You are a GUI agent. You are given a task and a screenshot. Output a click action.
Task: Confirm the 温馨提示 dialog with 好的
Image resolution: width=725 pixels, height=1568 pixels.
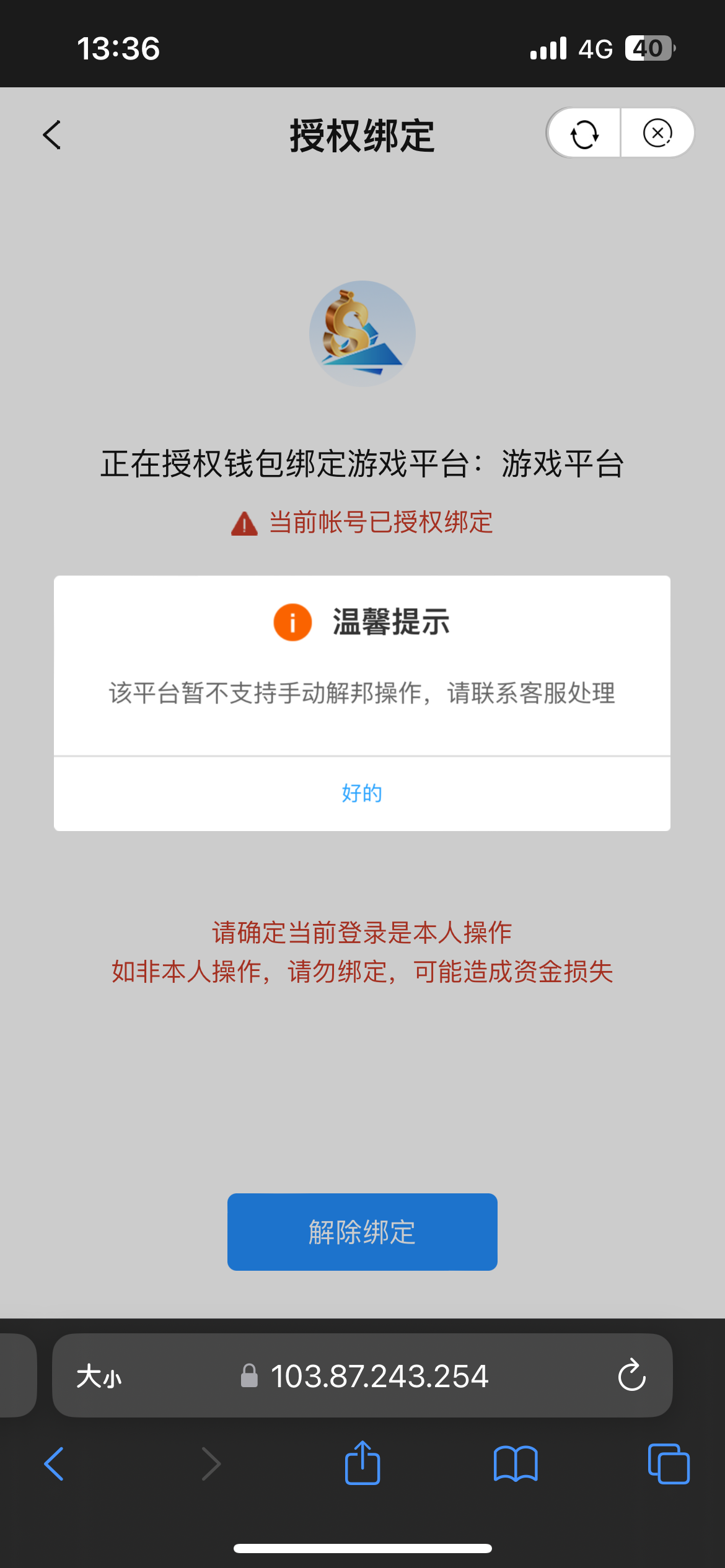tap(362, 793)
